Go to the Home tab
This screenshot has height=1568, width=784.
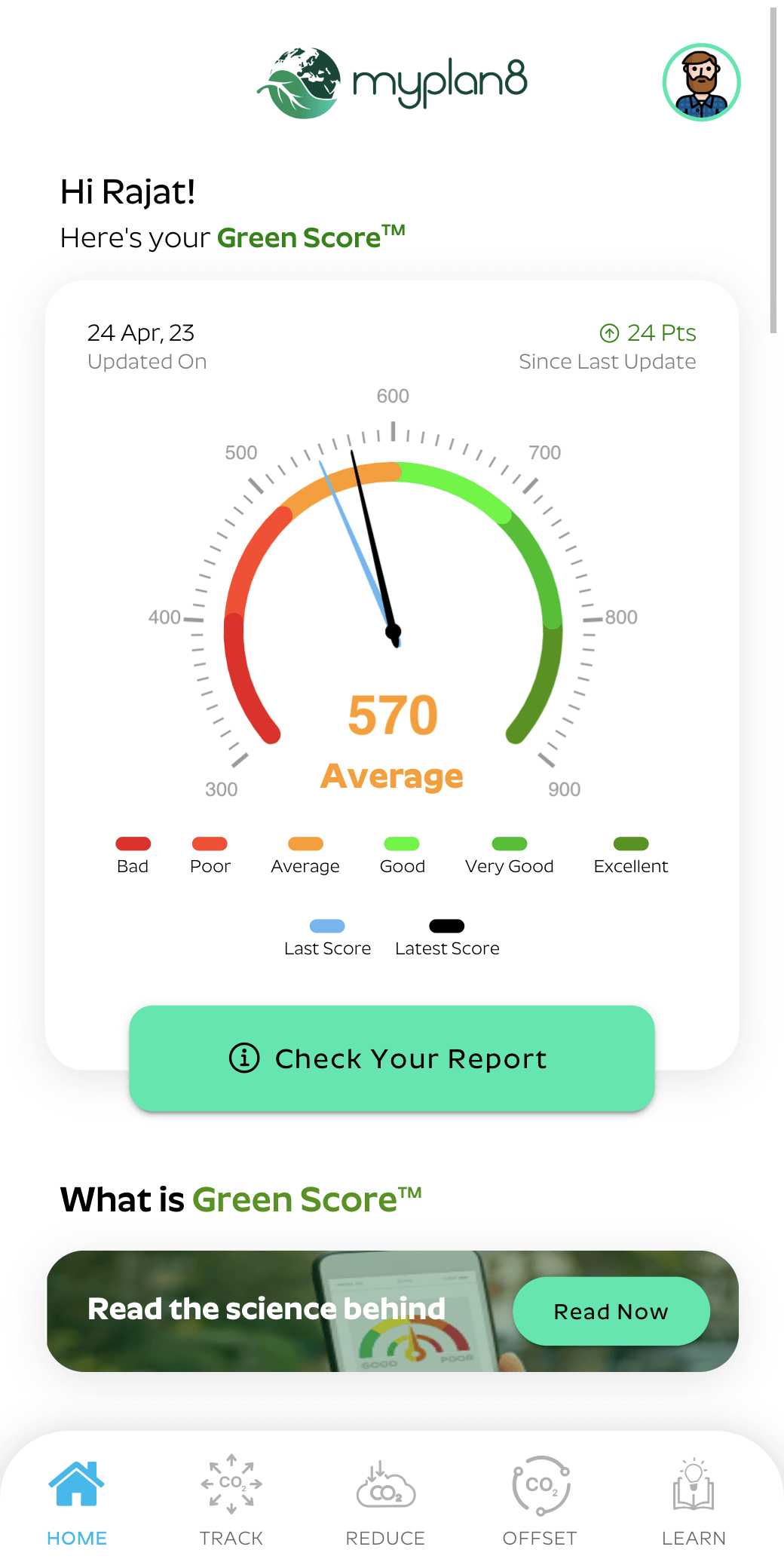coord(77,1500)
